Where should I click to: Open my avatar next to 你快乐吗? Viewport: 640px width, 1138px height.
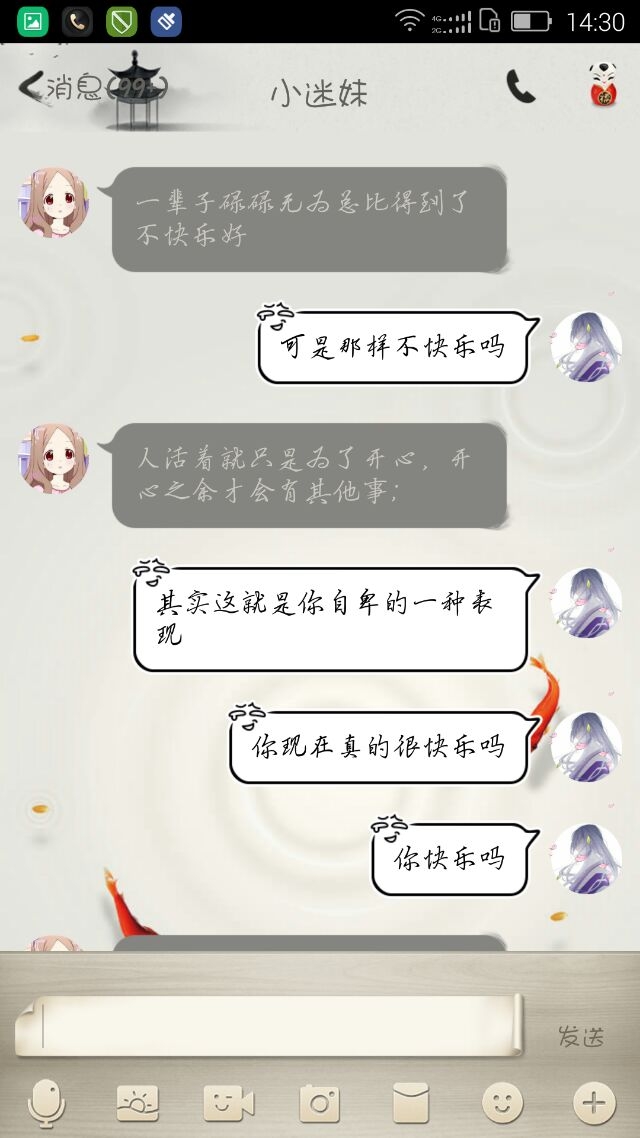pos(586,859)
